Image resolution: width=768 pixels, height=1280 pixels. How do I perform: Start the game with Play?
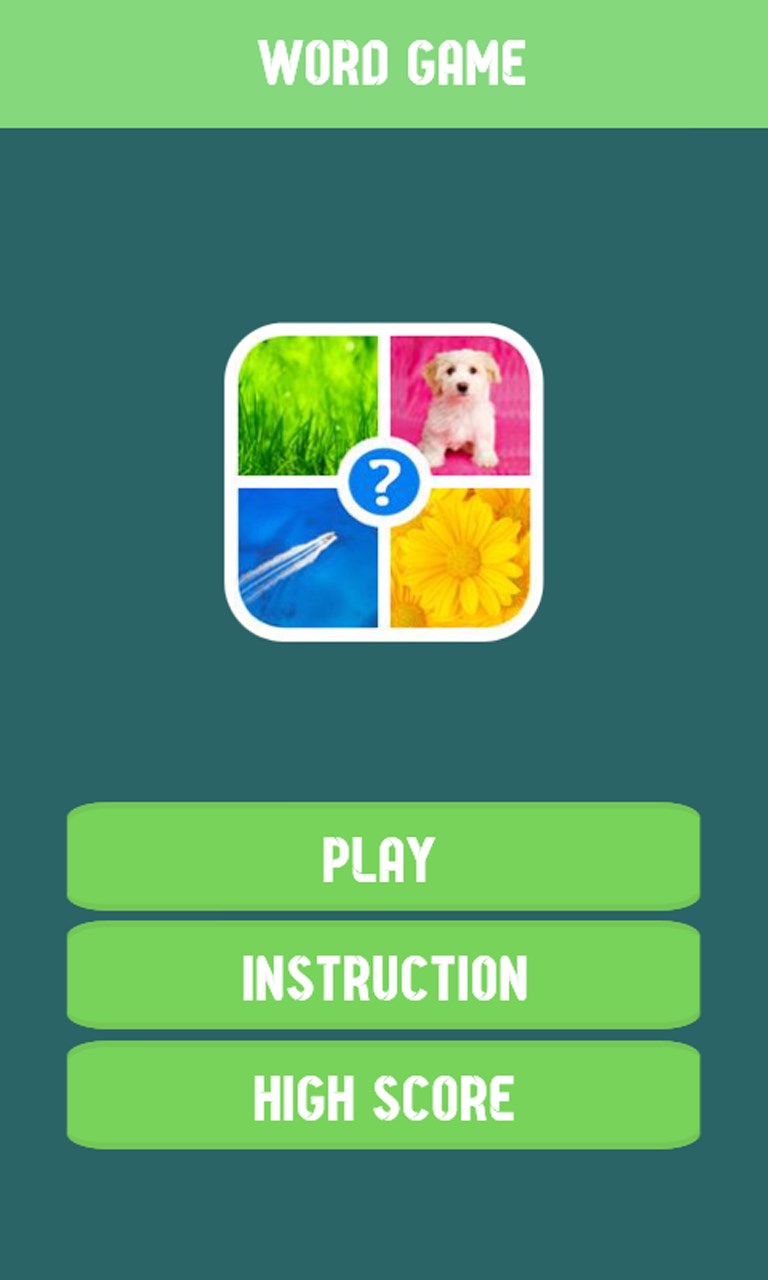pyautogui.click(x=383, y=857)
